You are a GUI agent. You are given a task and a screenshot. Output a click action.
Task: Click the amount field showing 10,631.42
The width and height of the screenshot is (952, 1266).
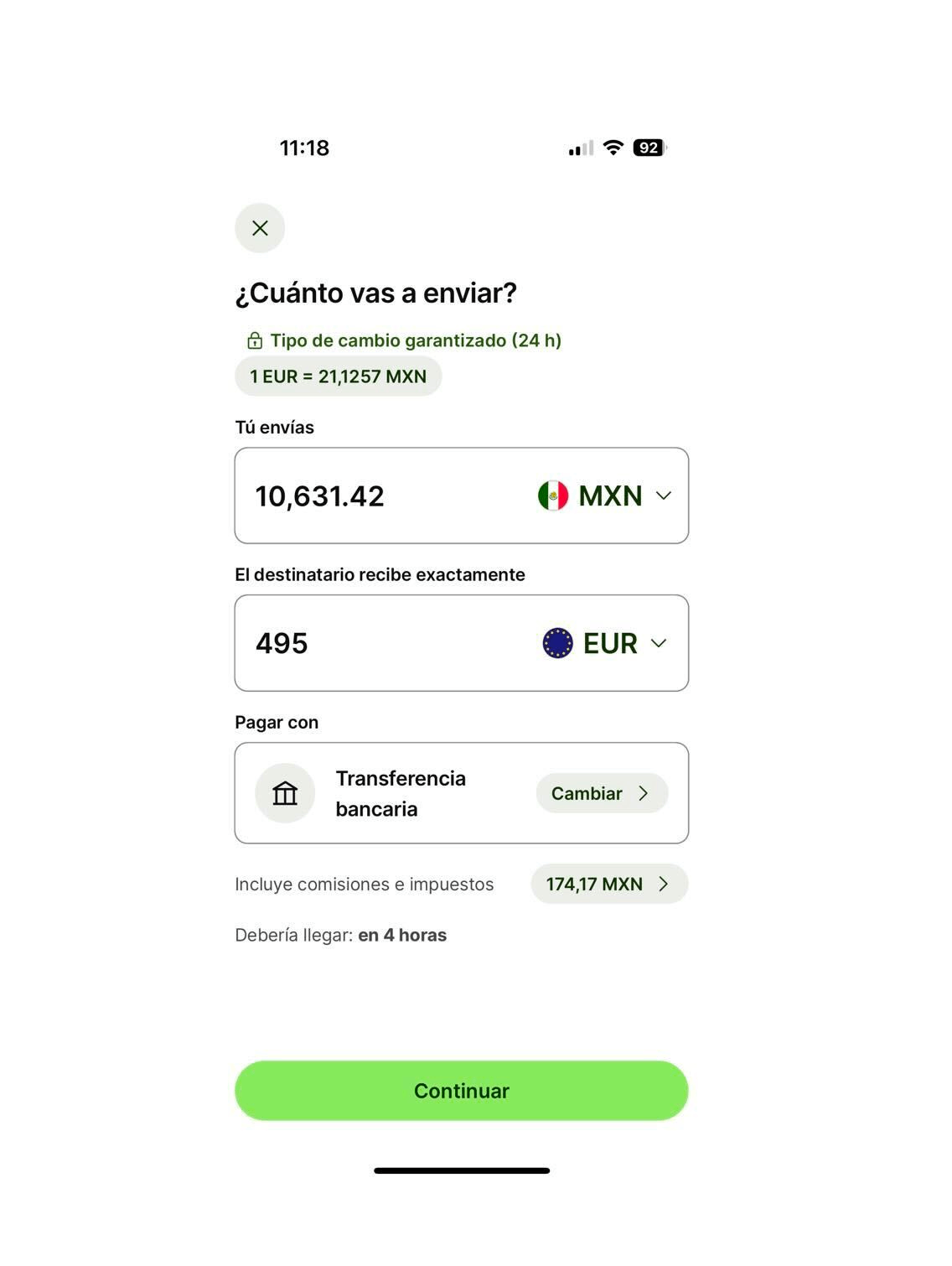pos(319,496)
